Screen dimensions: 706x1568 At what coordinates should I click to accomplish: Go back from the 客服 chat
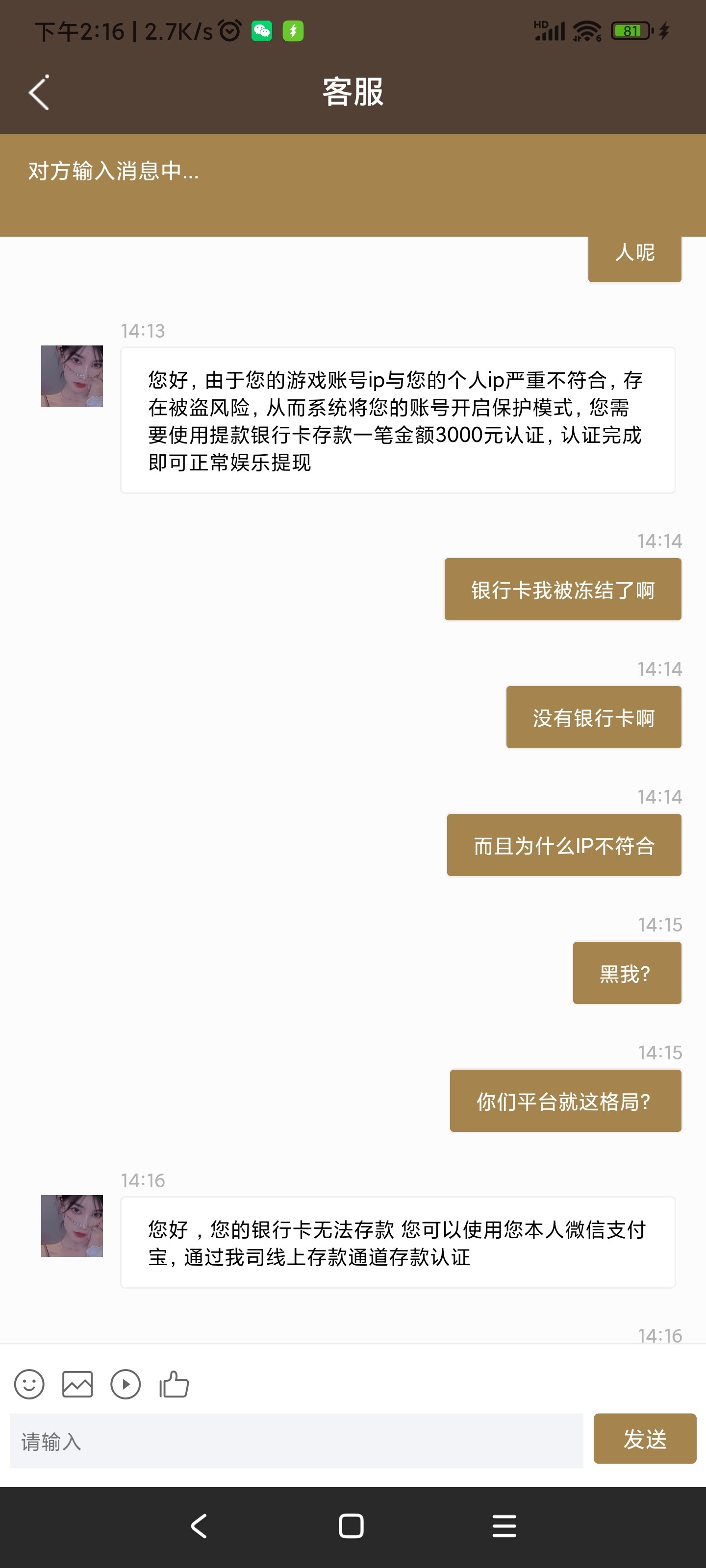click(39, 93)
